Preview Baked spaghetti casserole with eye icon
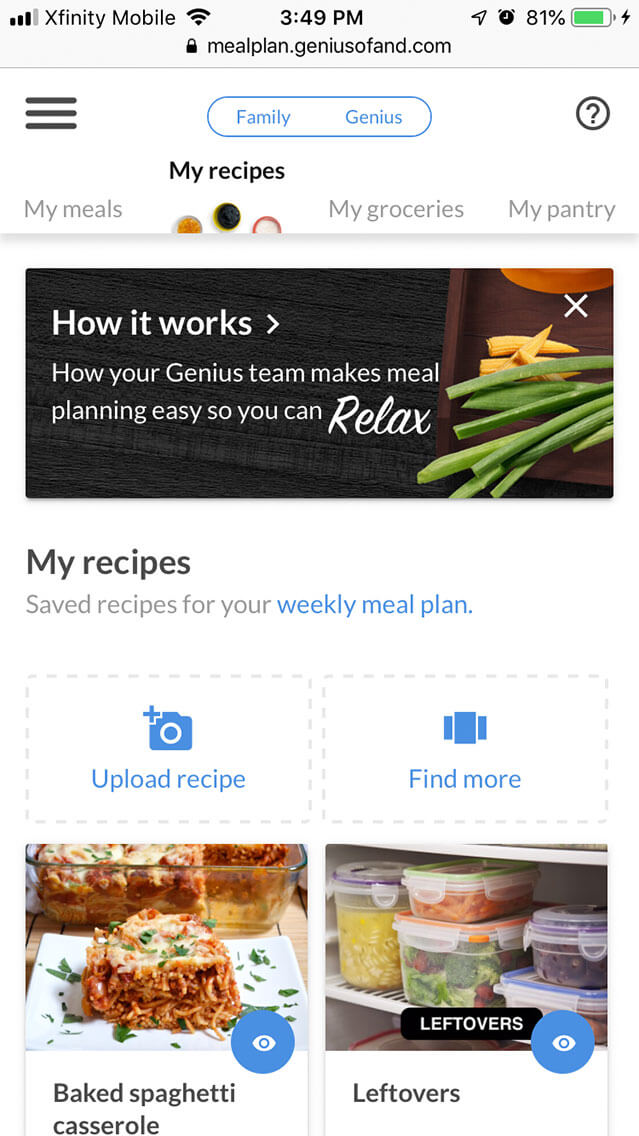Screen dimensions: 639x1136 [x=263, y=1043]
